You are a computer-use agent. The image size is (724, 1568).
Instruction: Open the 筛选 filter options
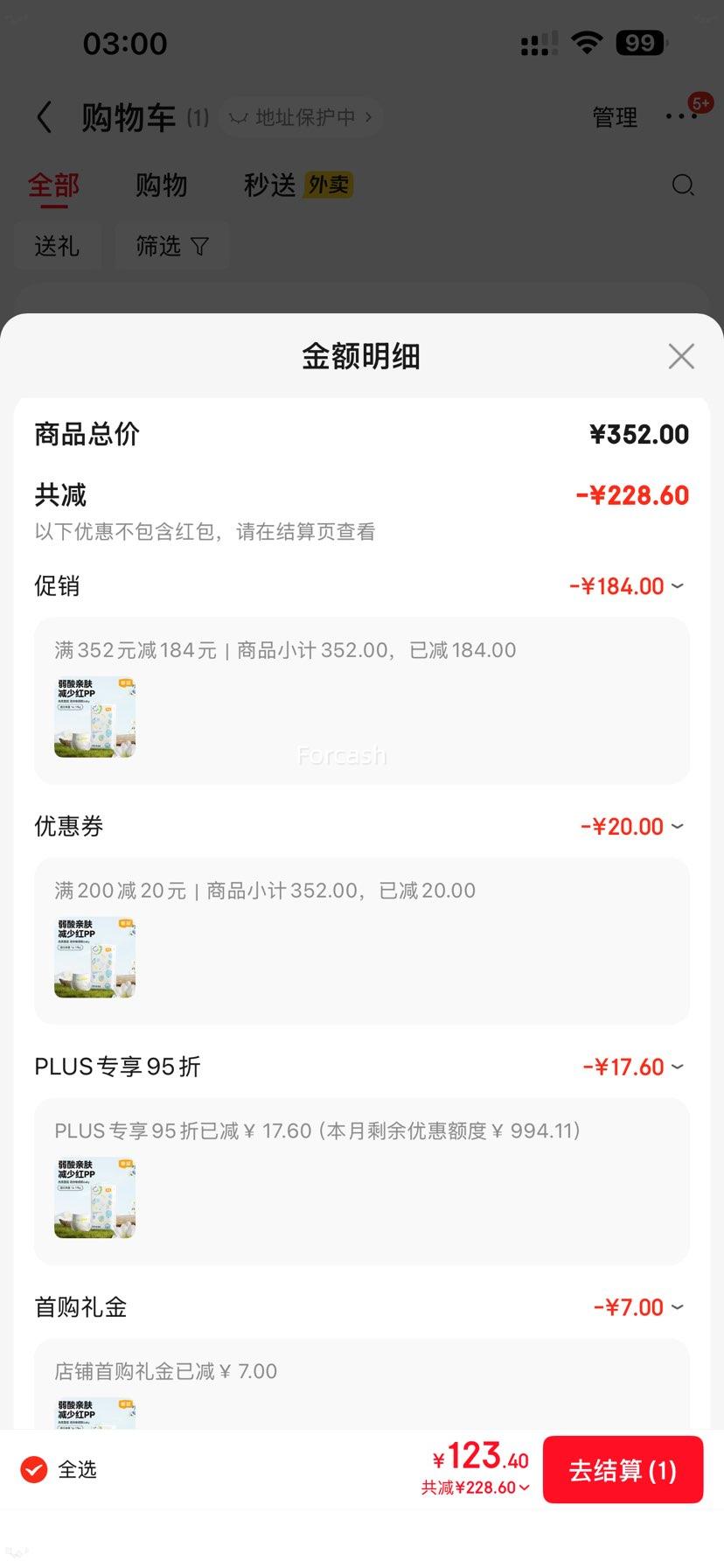pyautogui.click(x=171, y=246)
